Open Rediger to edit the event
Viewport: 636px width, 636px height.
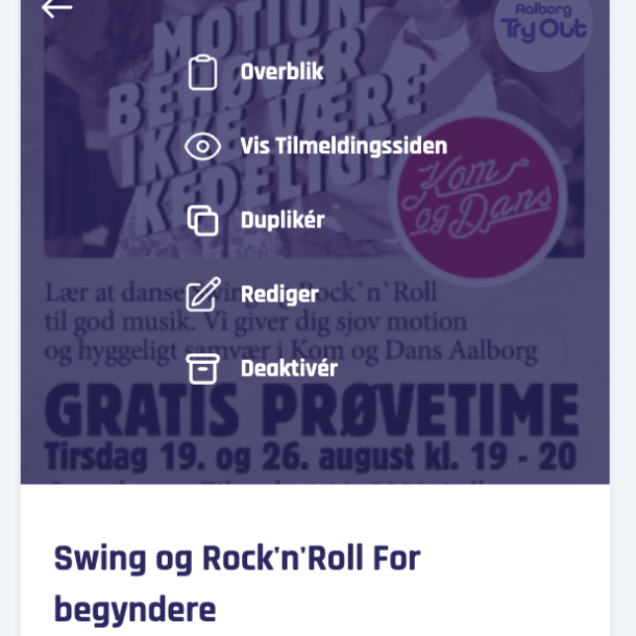pyautogui.click(x=278, y=294)
